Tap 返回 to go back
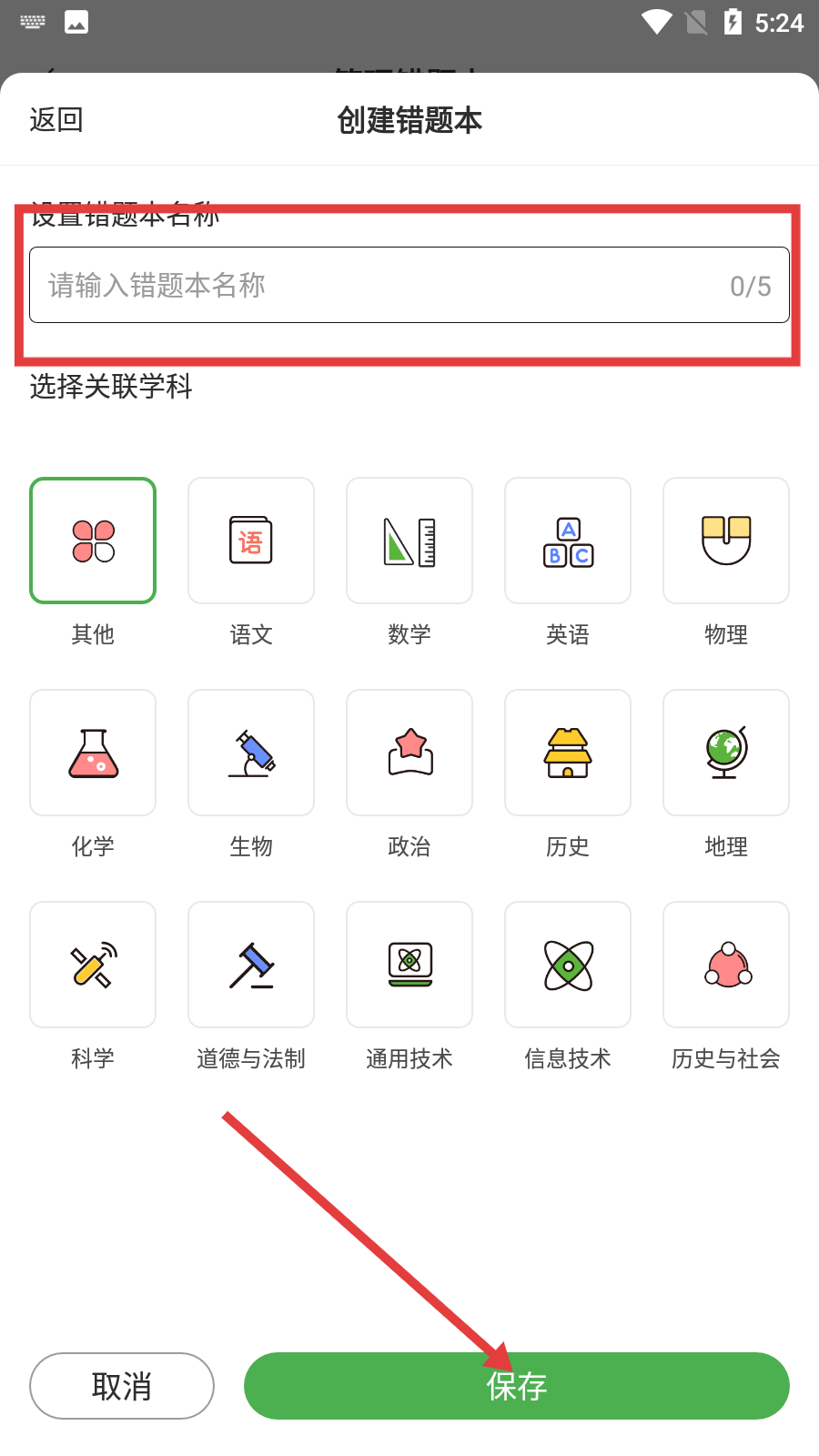This screenshot has height=1456, width=819. tap(56, 119)
